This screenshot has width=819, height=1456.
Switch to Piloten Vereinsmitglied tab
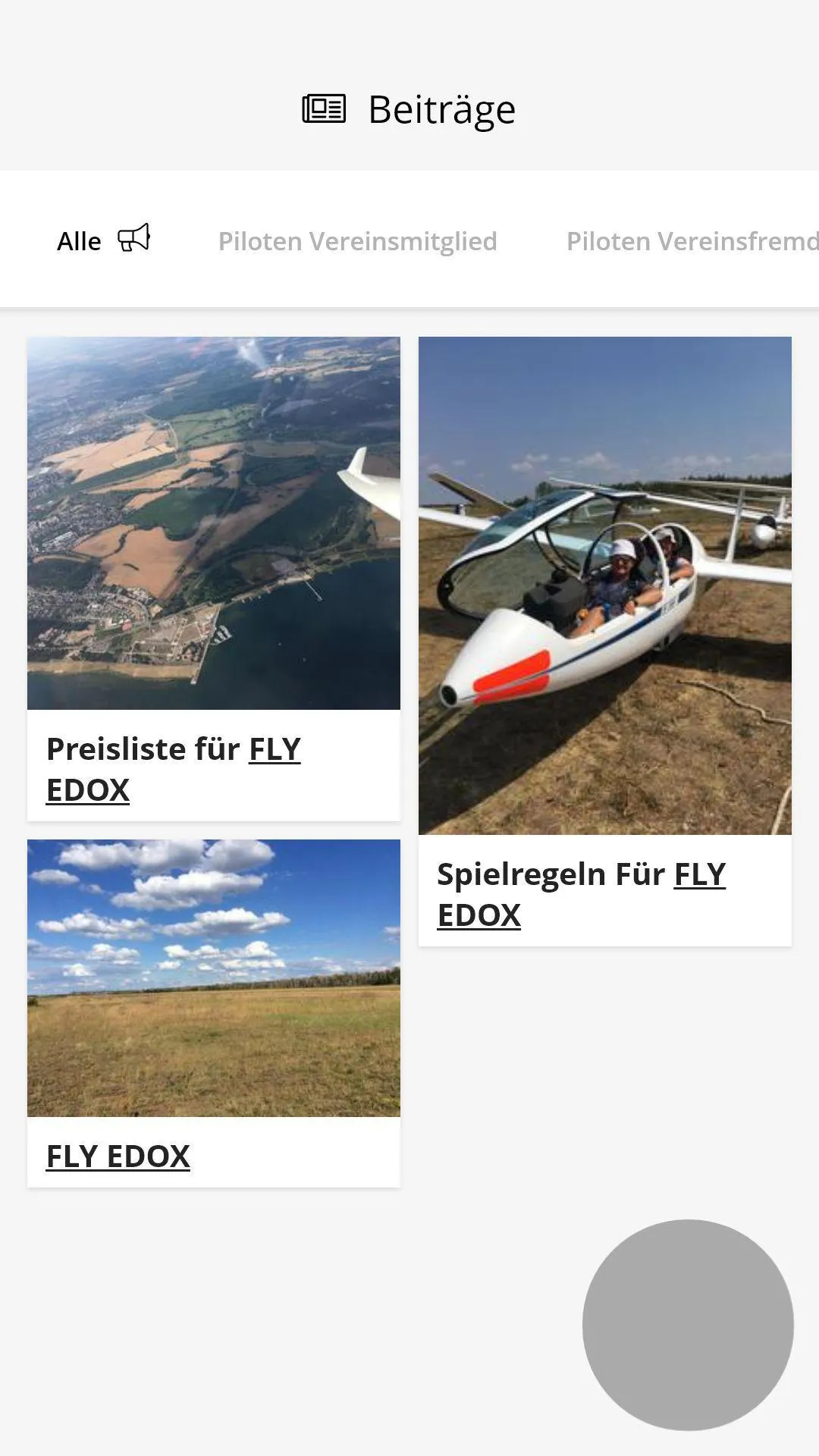click(x=357, y=241)
